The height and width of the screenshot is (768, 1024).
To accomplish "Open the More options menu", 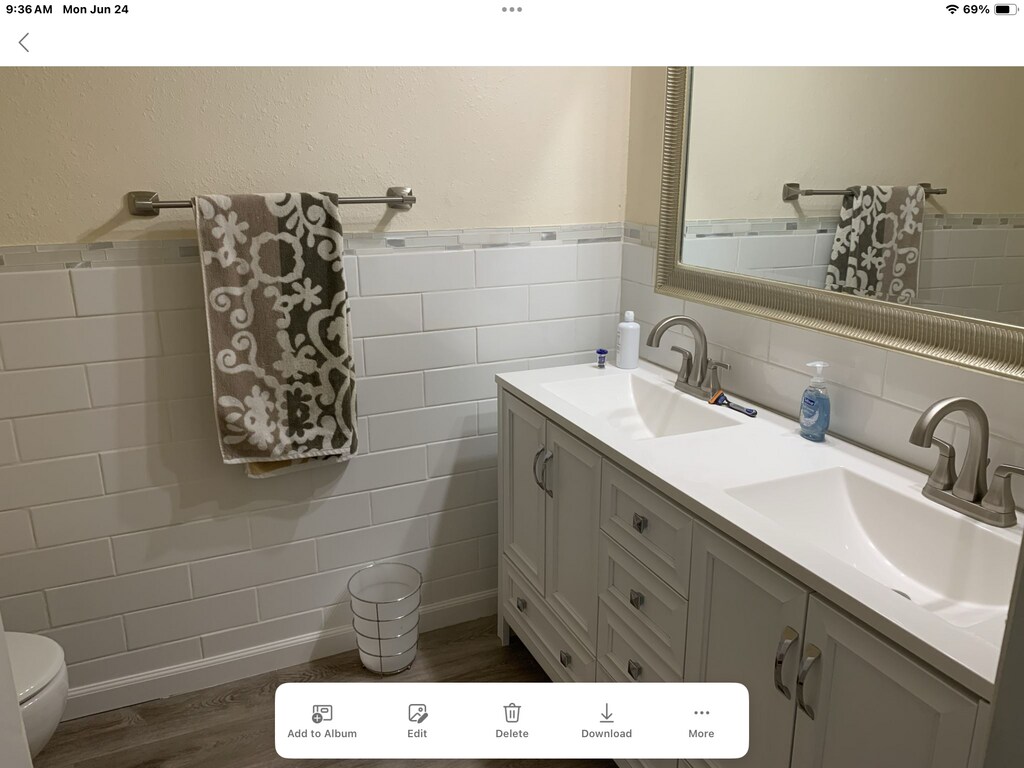I will point(701,720).
